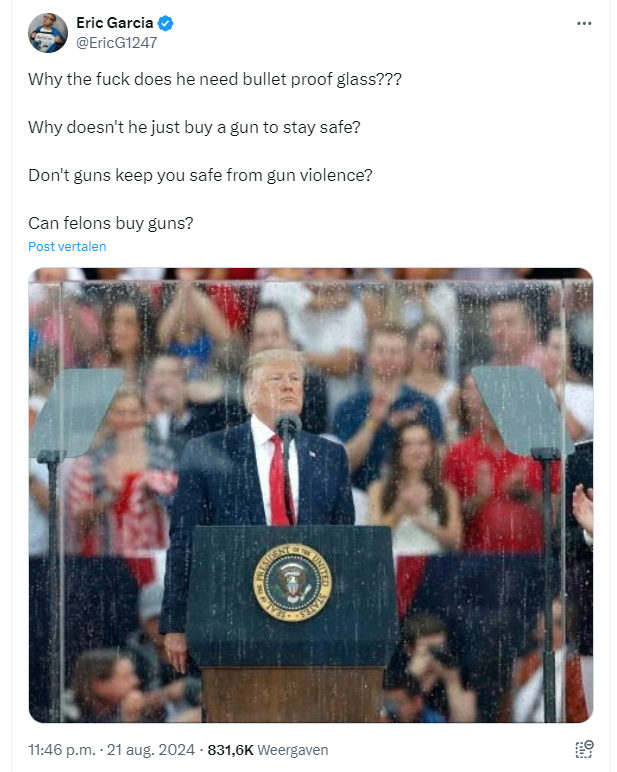
Task: Tap the @EricG1247 handle
Action: pos(116,42)
